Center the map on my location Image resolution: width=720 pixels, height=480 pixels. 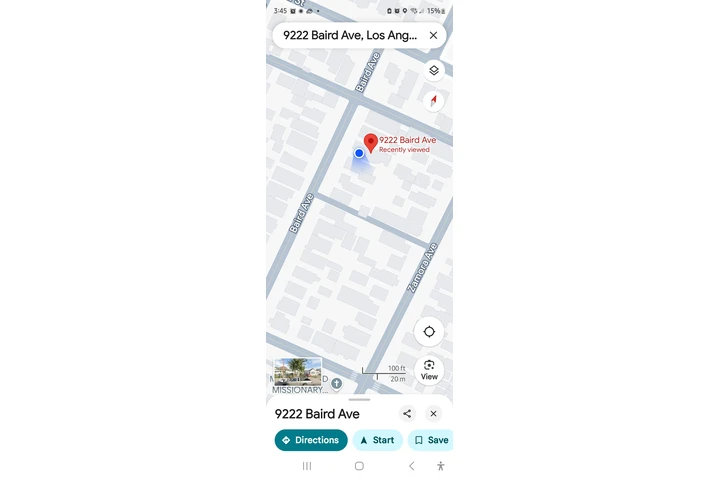click(x=429, y=332)
